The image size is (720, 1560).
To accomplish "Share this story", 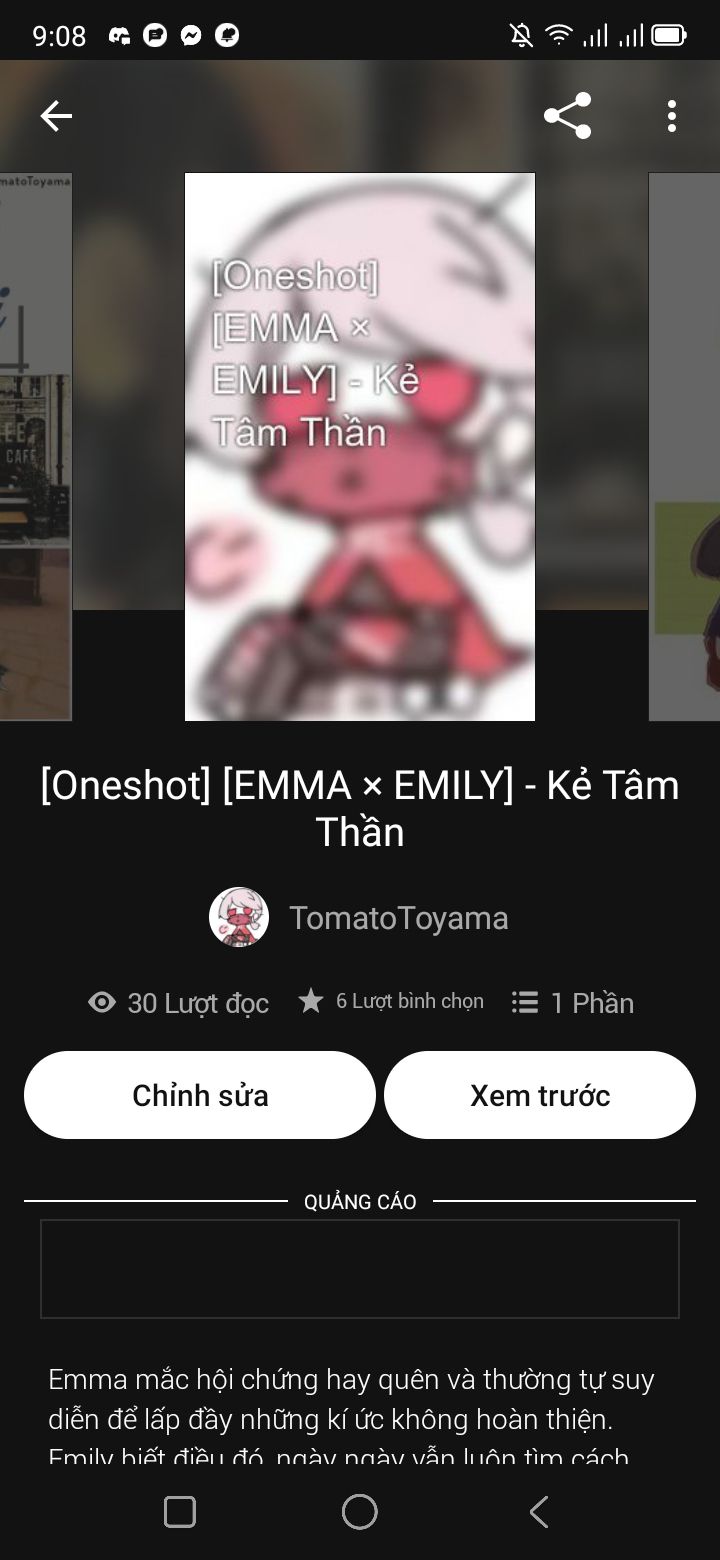I will click(567, 116).
